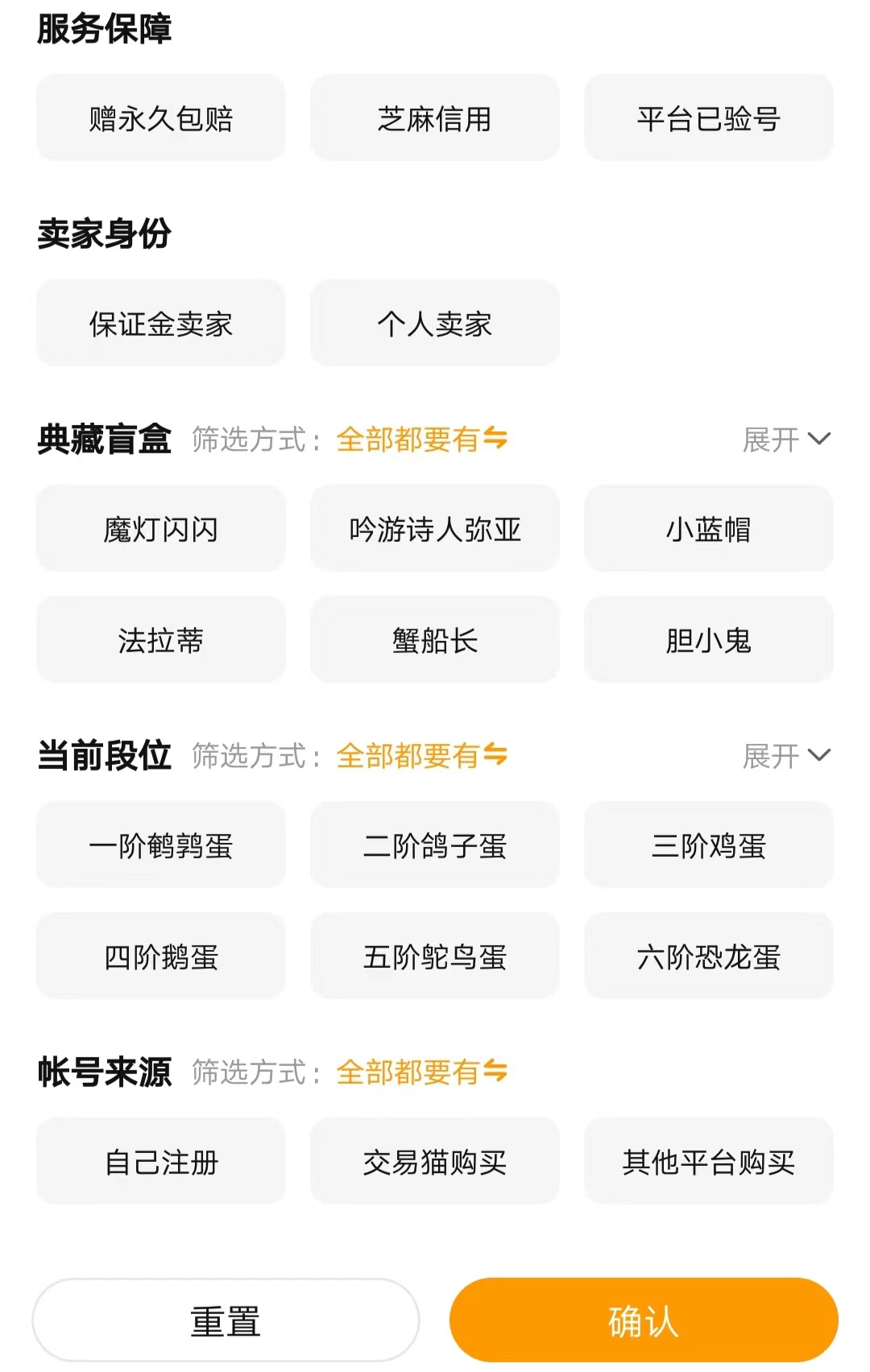Expand the 典藏盲盒 section
The height and width of the screenshot is (1372, 870).
click(785, 439)
